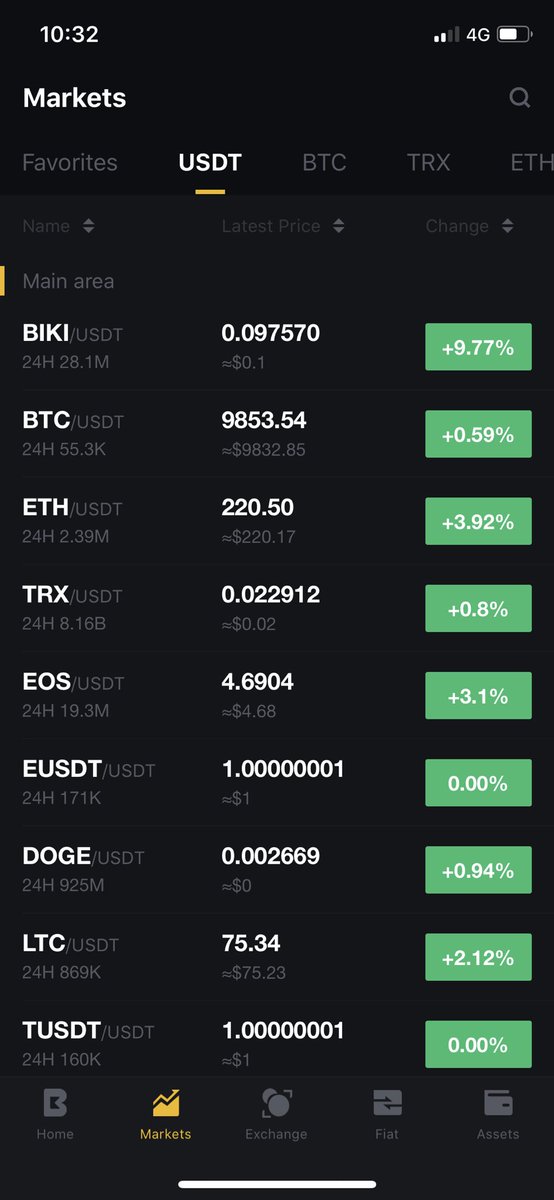Open the BIKI/USDT pair
The image size is (554, 1200).
[x=277, y=347]
